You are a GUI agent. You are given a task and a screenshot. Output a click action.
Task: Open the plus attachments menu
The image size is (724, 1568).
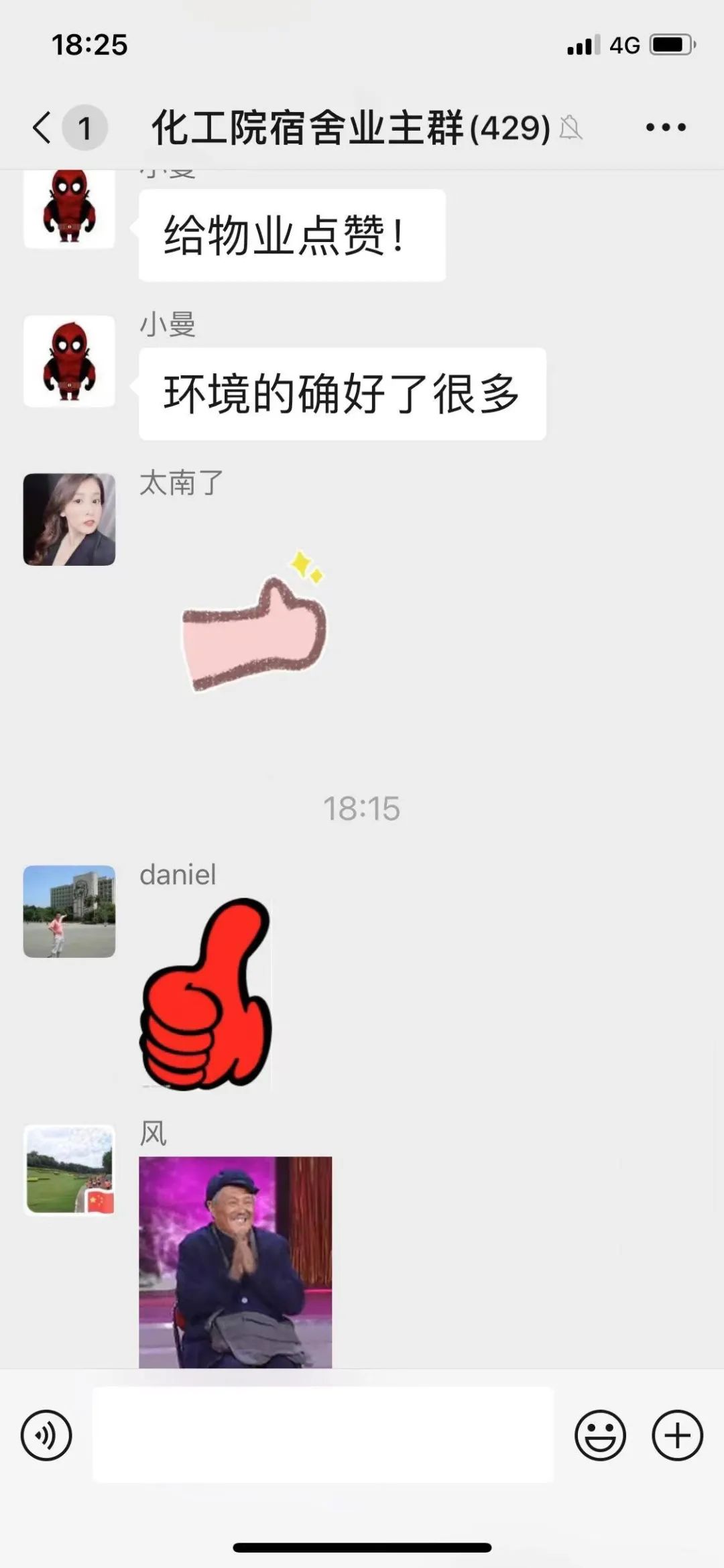pos(677,1435)
